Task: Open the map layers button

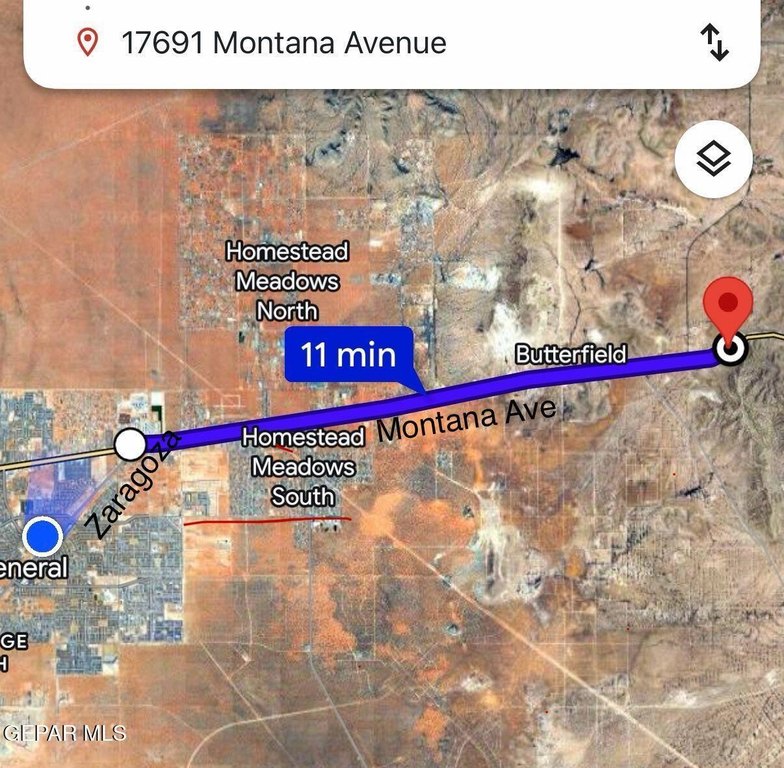Action: [714, 158]
